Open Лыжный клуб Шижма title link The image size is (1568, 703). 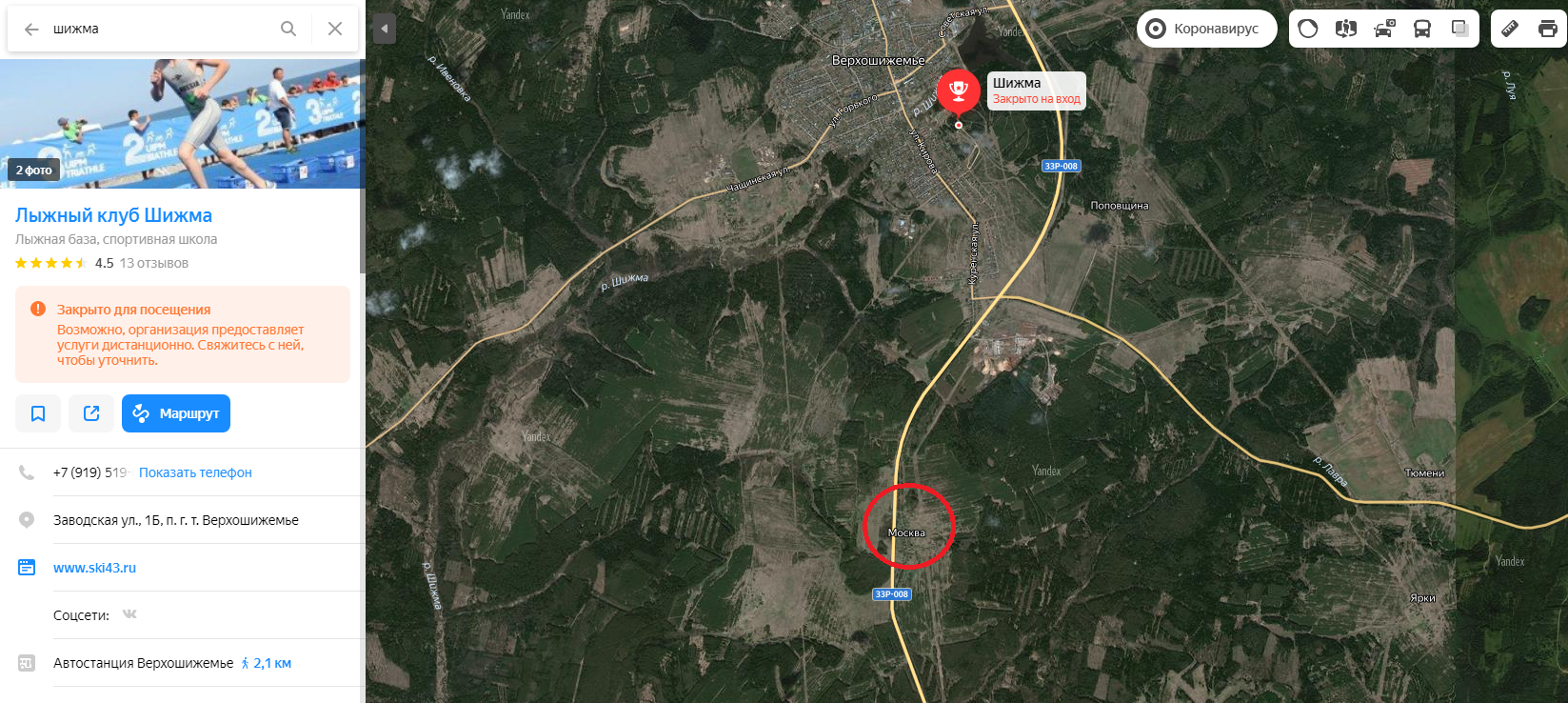pos(113,215)
